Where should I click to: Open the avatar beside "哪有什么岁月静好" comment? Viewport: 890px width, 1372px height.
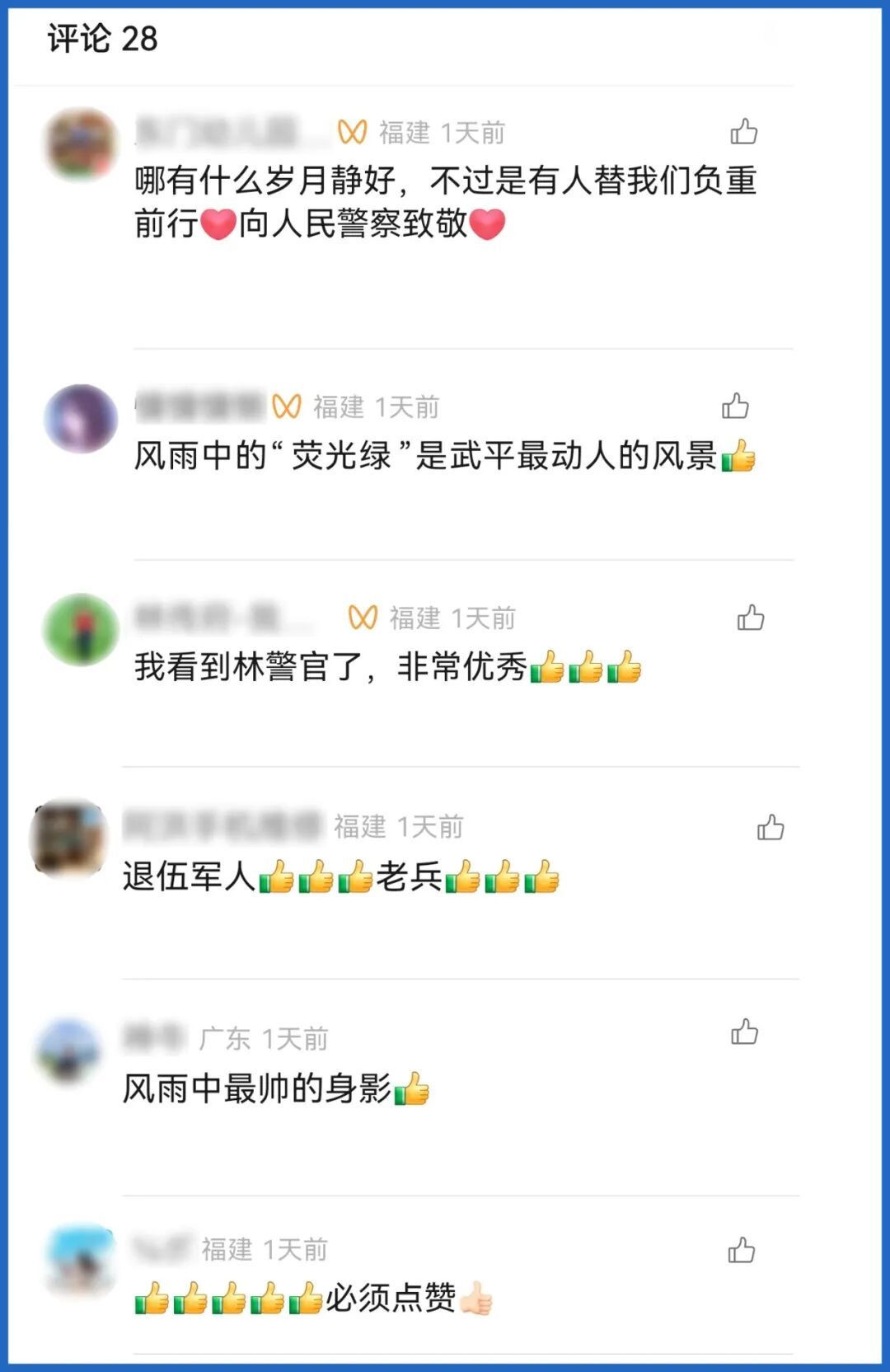tap(81, 143)
